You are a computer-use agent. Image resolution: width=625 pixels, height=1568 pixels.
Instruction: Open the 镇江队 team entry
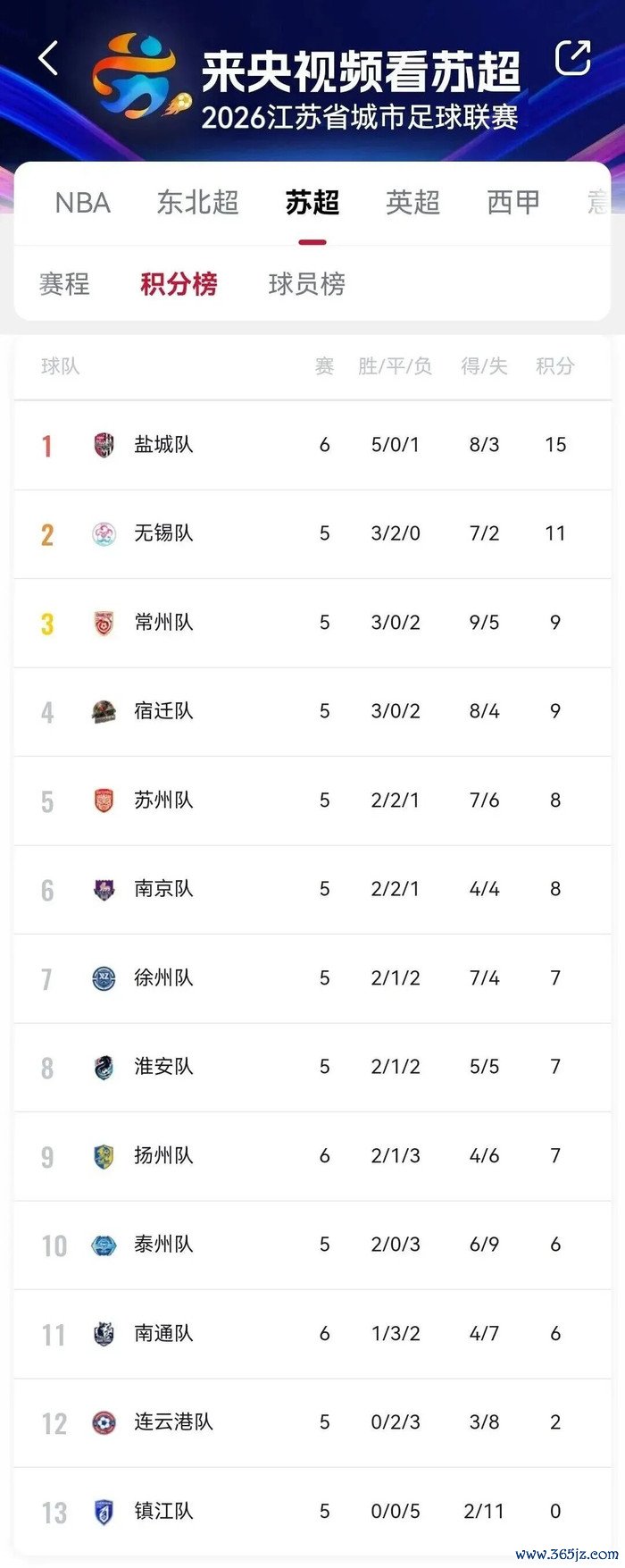point(312,1511)
